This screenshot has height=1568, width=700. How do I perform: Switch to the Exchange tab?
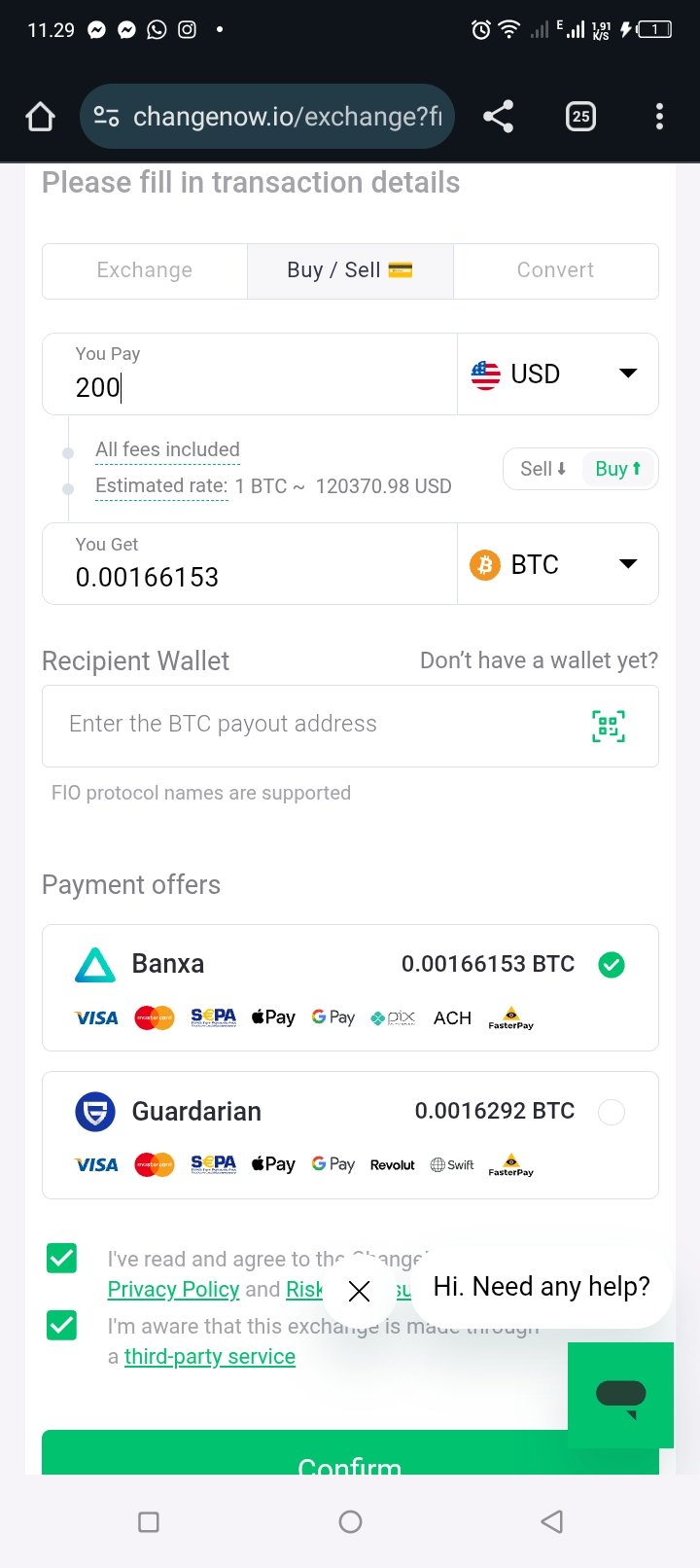pos(145,270)
